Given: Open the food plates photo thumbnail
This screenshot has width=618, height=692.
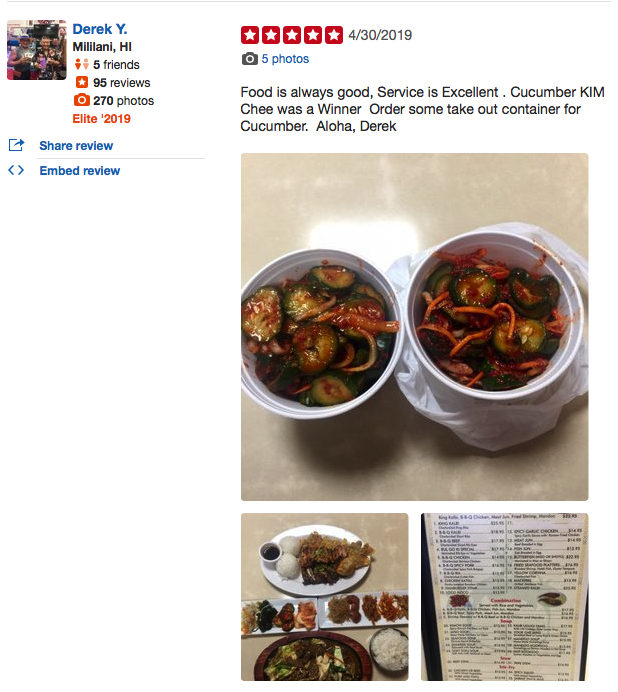Looking at the screenshot, I should (x=324, y=596).
